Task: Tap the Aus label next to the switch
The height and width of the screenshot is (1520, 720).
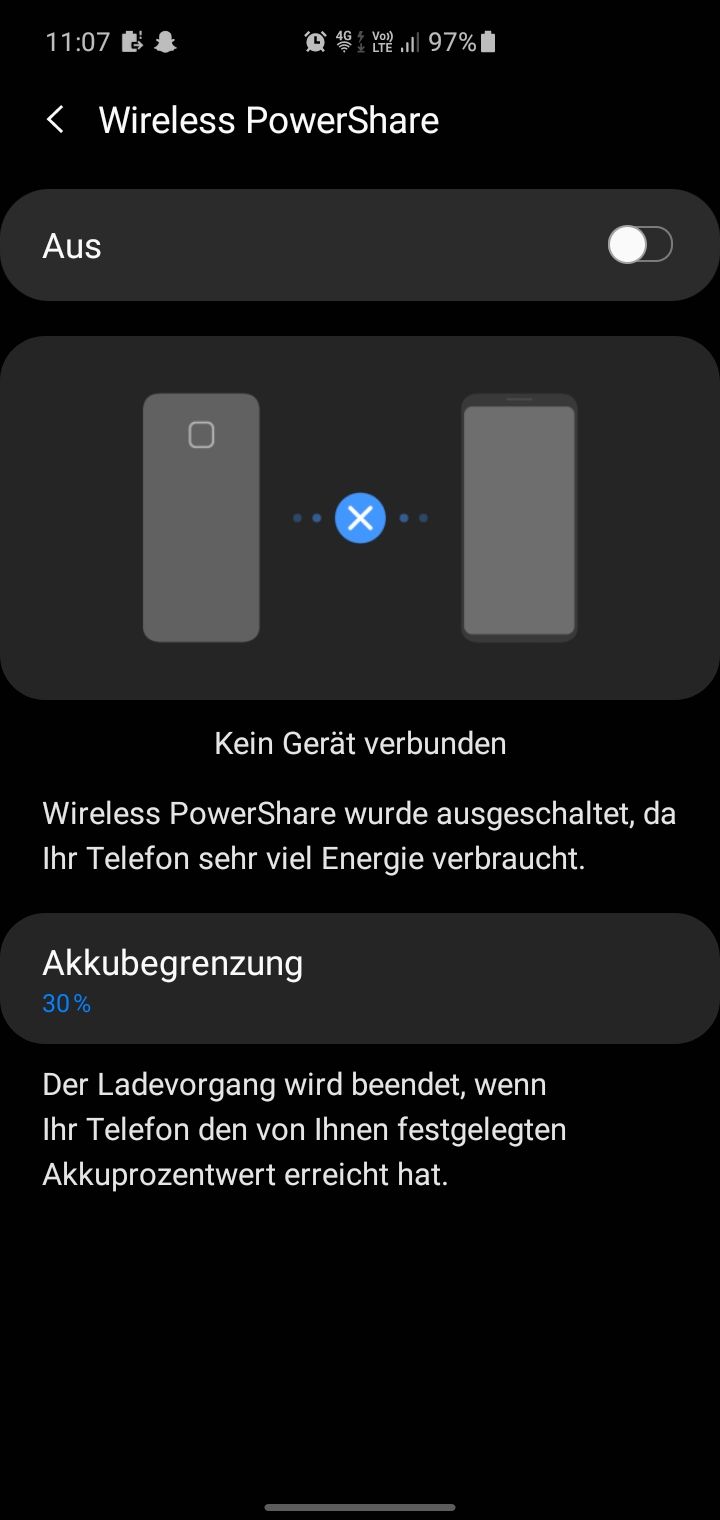Action: click(x=71, y=244)
